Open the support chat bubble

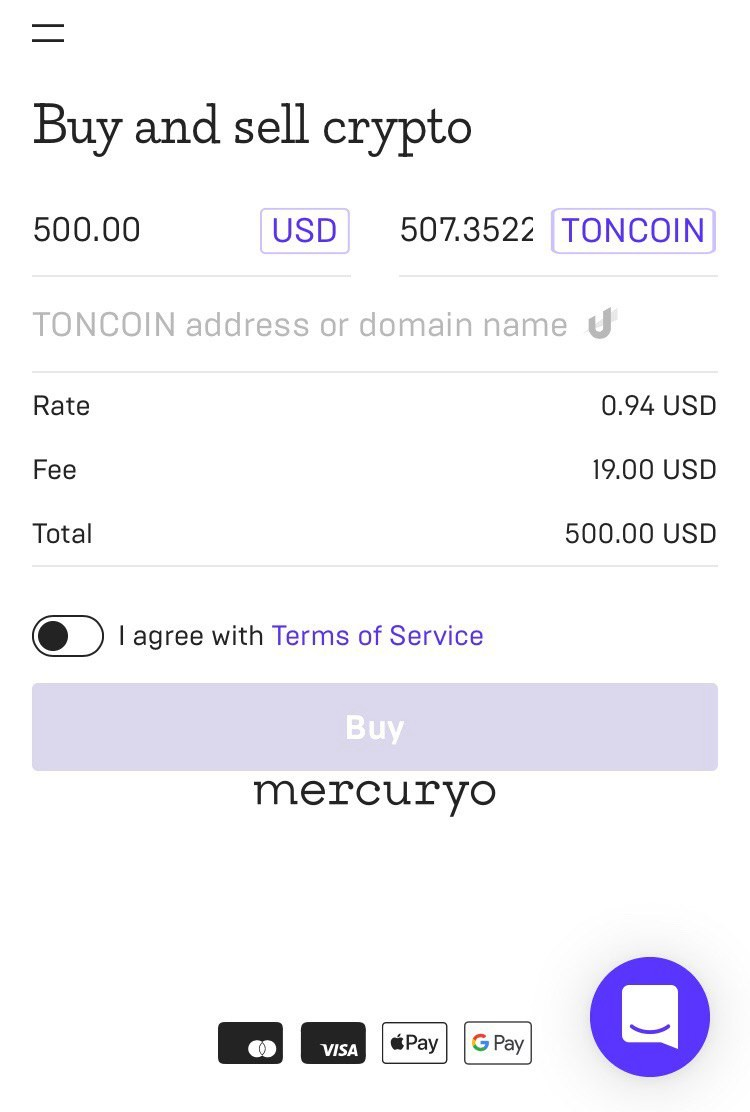pos(650,1017)
